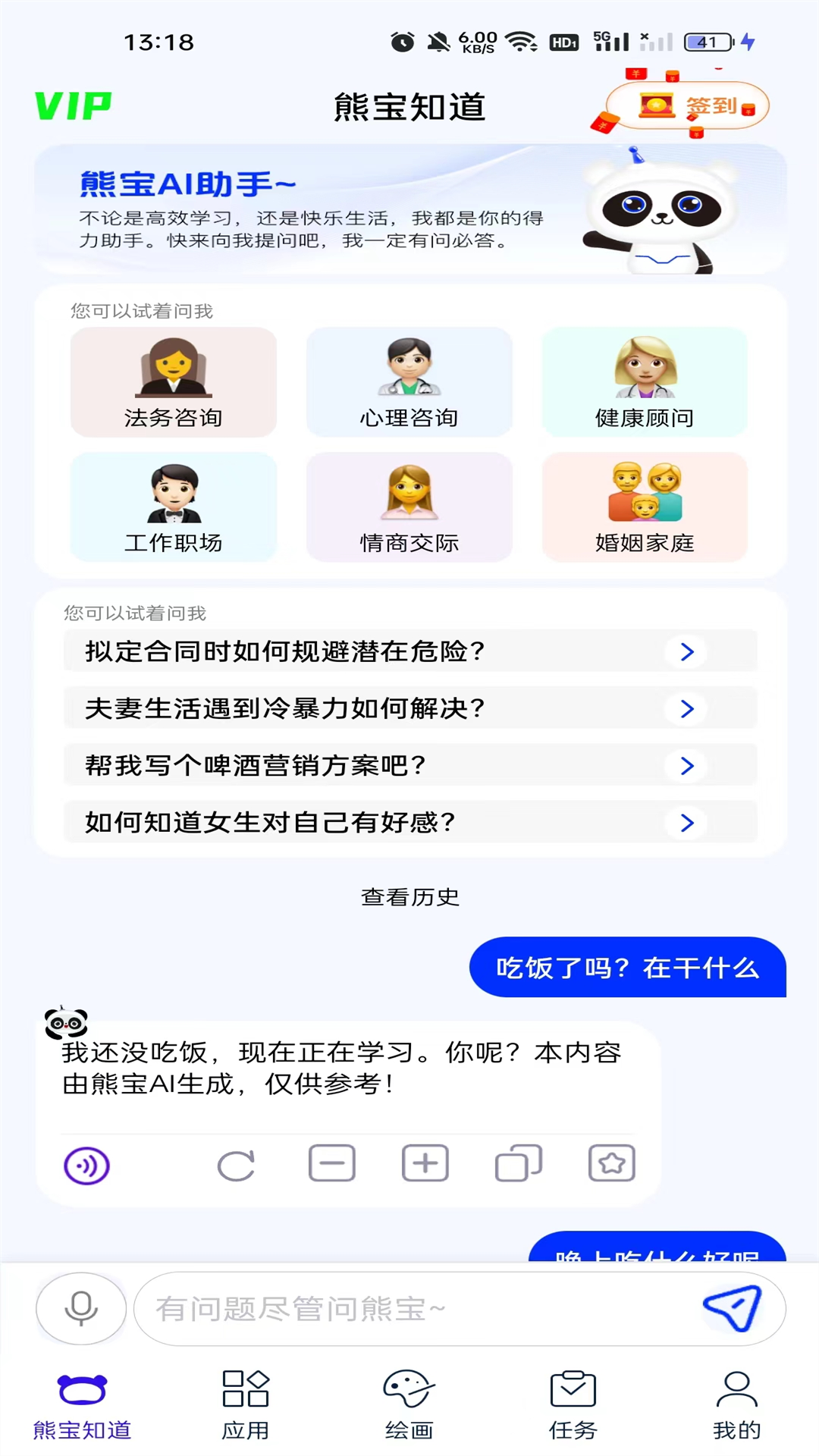The image size is (819, 1456).
Task: Regenerate the AI answer
Action: pos(236,1166)
